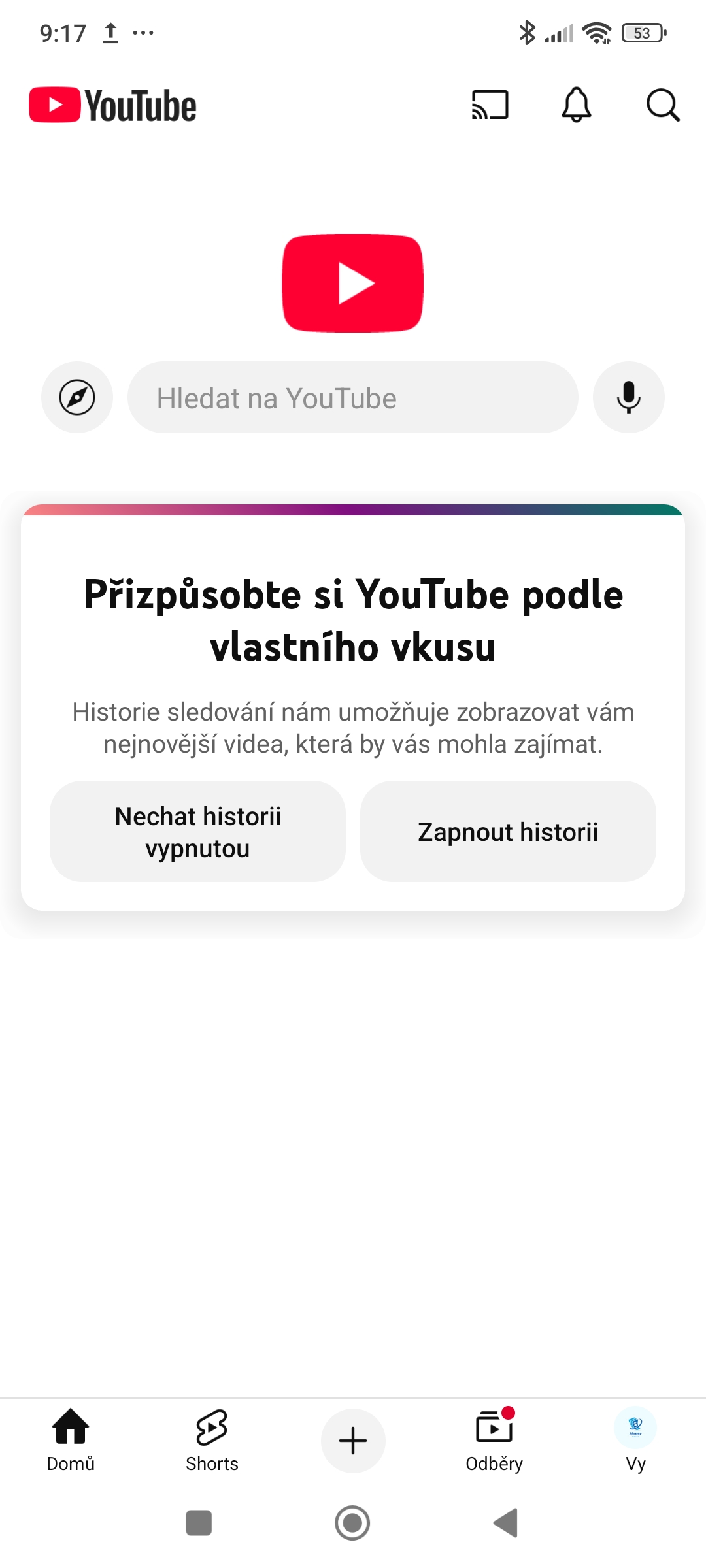Open the notifications bell
The width and height of the screenshot is (706, 1568).
click(576, 105)
